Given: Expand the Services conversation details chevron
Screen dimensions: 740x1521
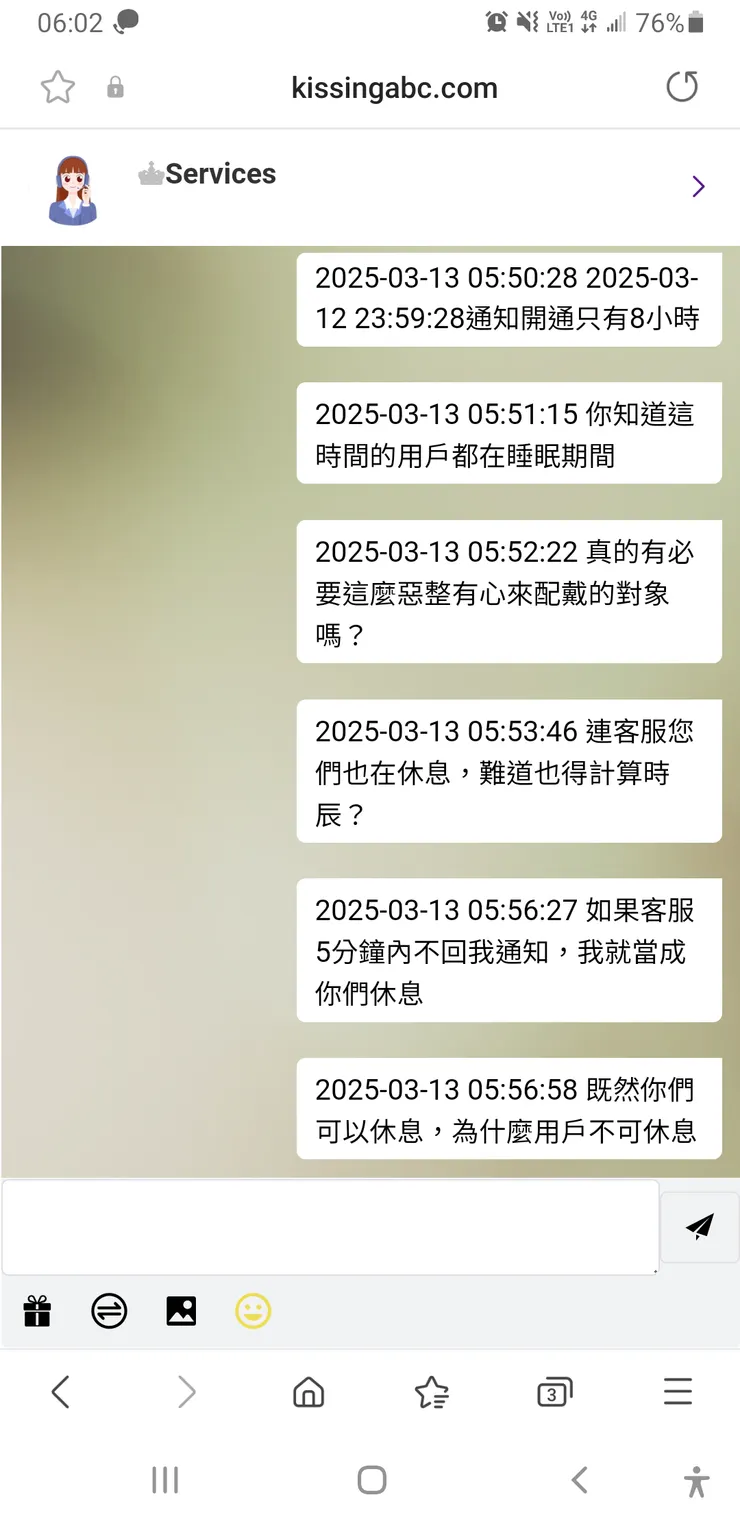Looking at the screenshot, I should [x=698, y=186].
